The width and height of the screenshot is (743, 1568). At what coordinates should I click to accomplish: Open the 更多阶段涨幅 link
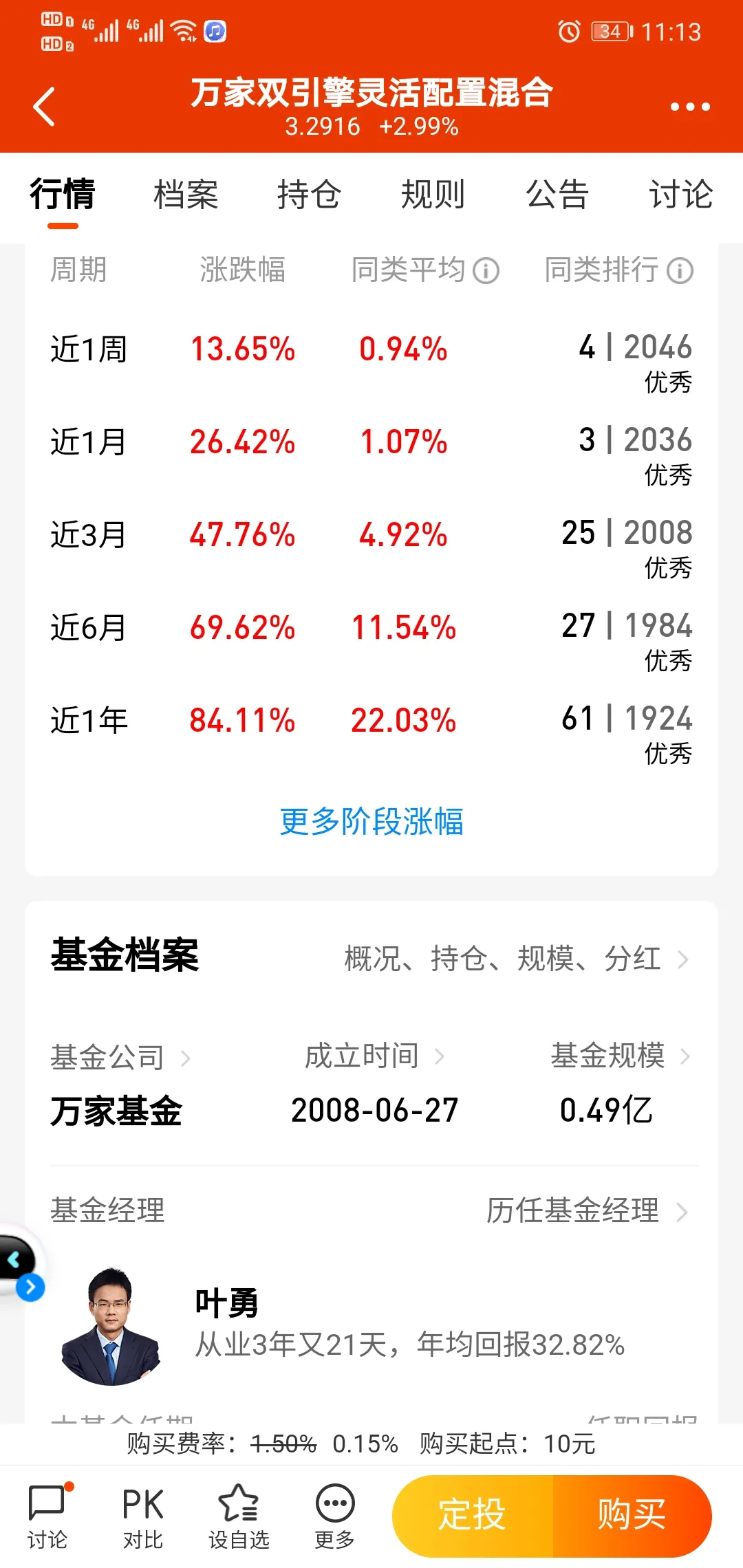tap(371, 821)
